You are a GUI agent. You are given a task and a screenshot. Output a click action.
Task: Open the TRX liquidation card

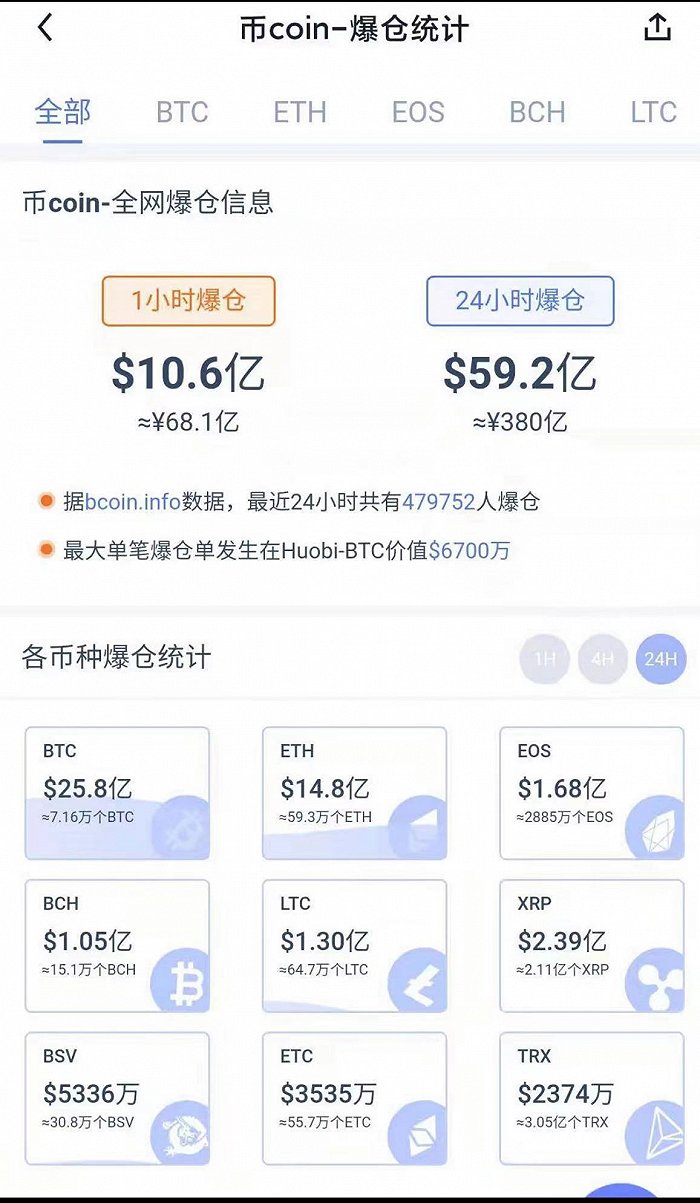[591, 1098]
